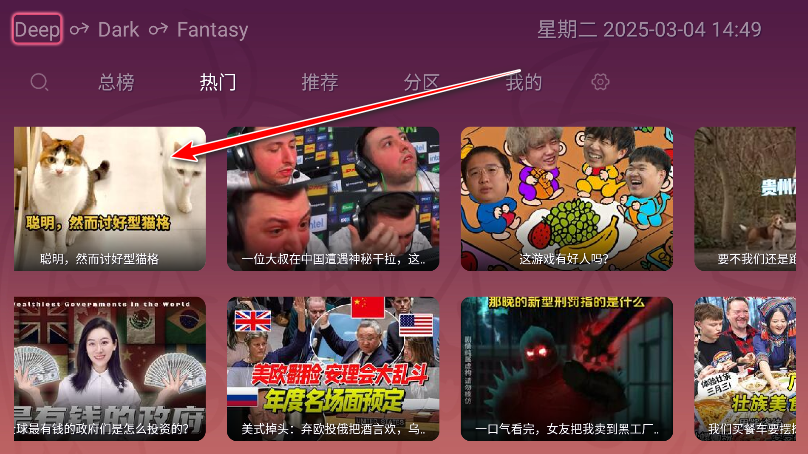Image resolution: width=808 pixels, height=454 pixels.
Task: Switch to the 推荐 tab
Action: (x=320, y=82)
